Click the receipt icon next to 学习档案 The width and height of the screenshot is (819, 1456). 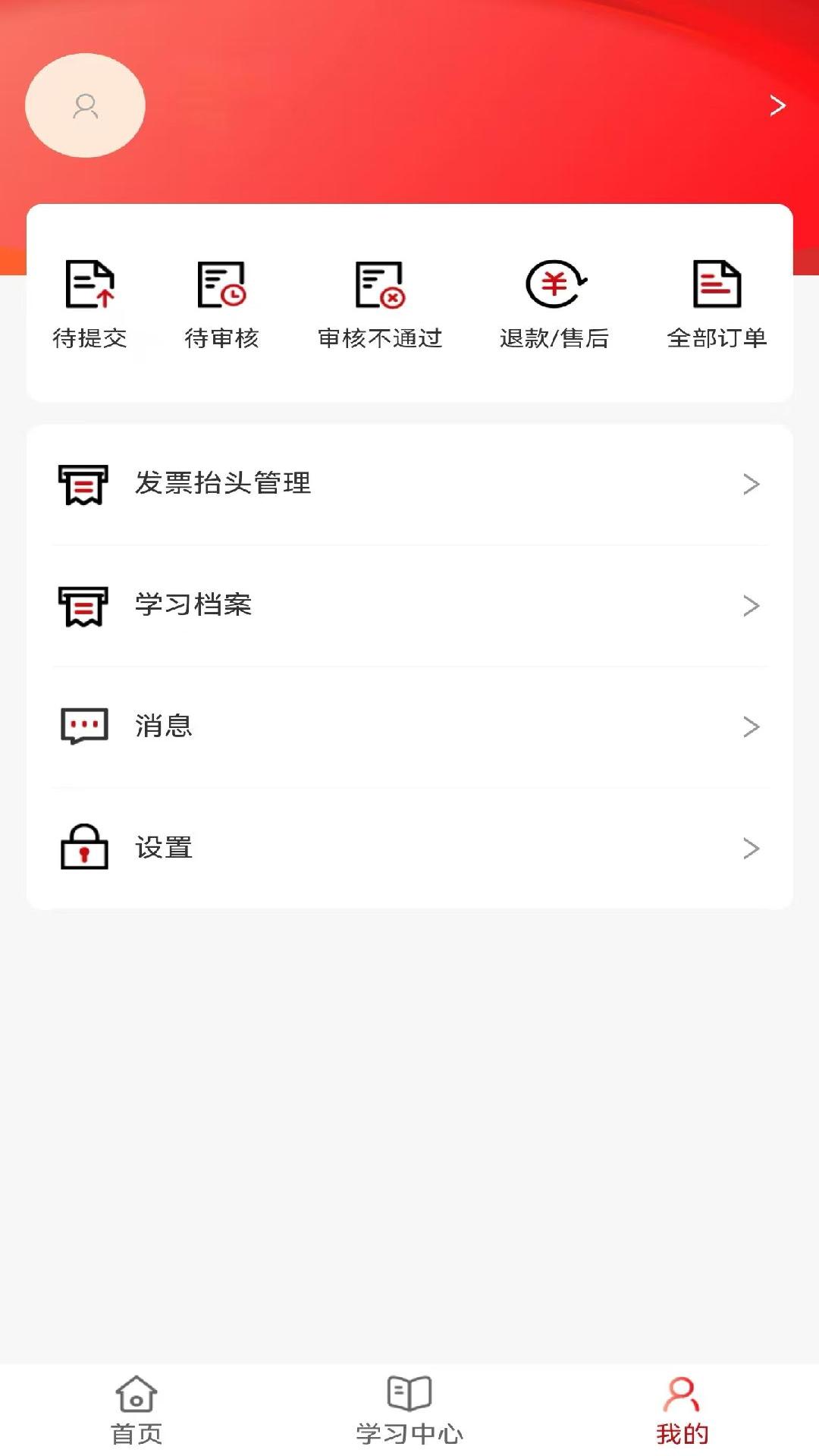pyautogui.click(x=83, y=605)
